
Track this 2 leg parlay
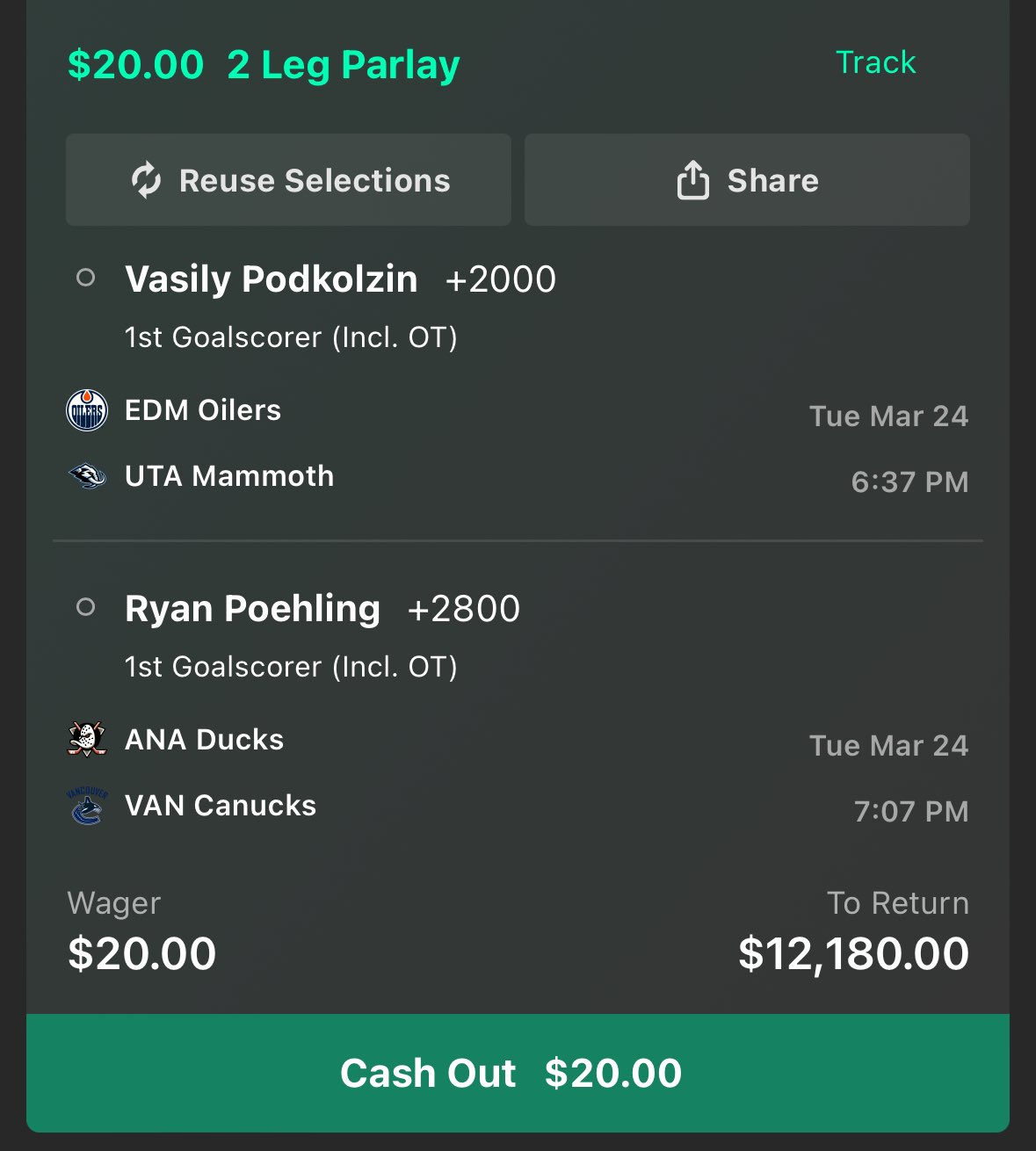tap(875, 62)
